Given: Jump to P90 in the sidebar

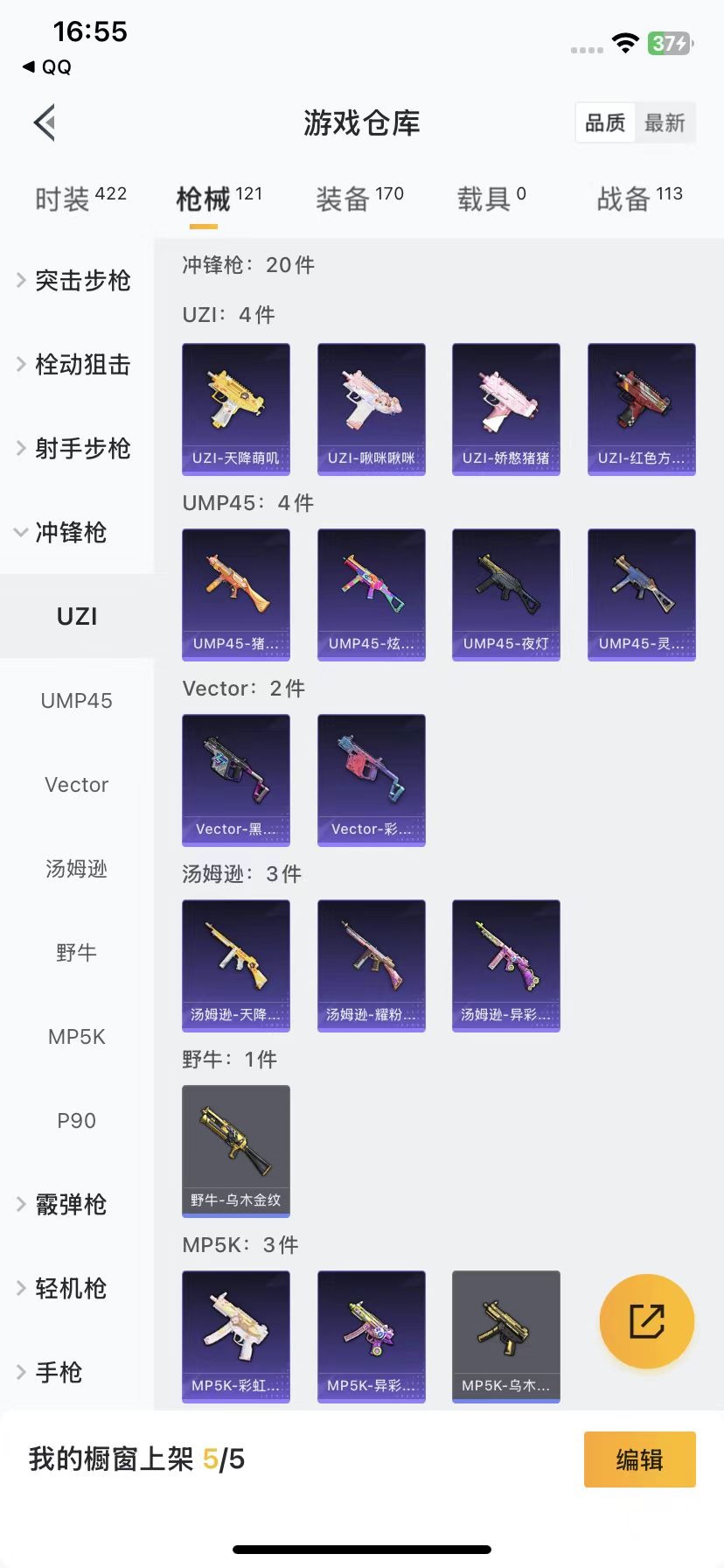Looking at the screenshot, I should [77, 1121].
